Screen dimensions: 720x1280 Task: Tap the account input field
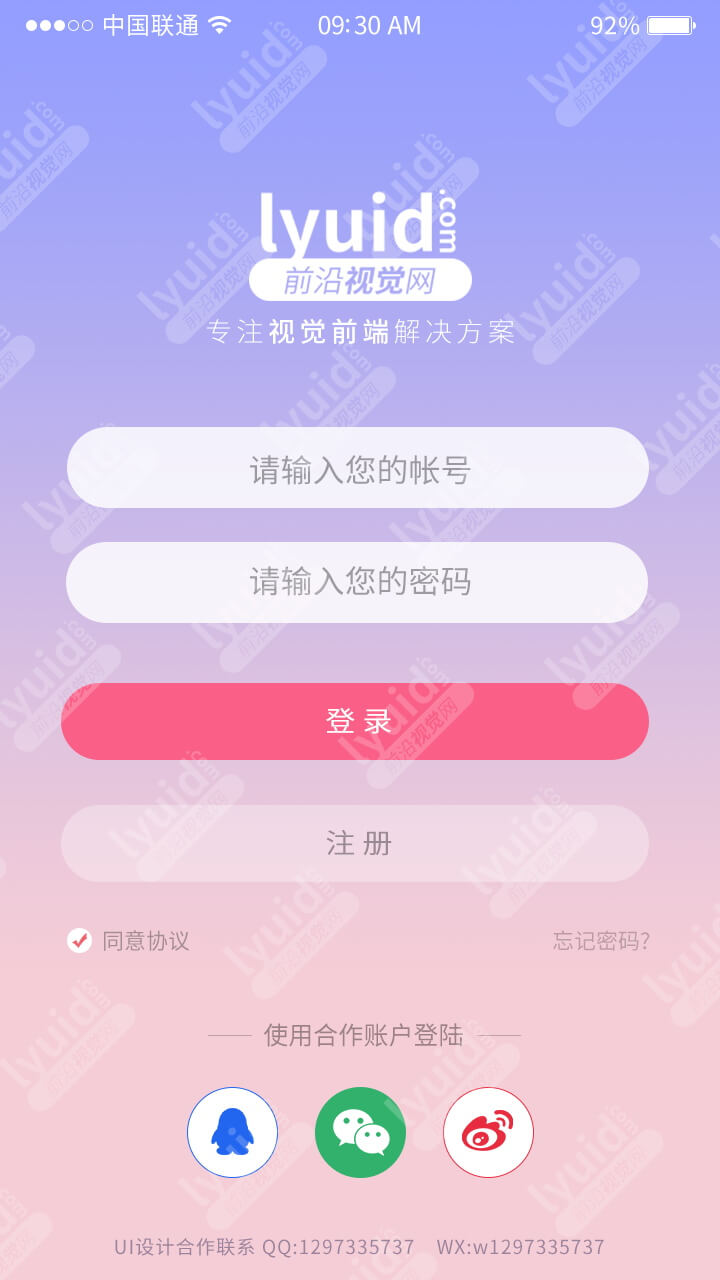point(358,468)
